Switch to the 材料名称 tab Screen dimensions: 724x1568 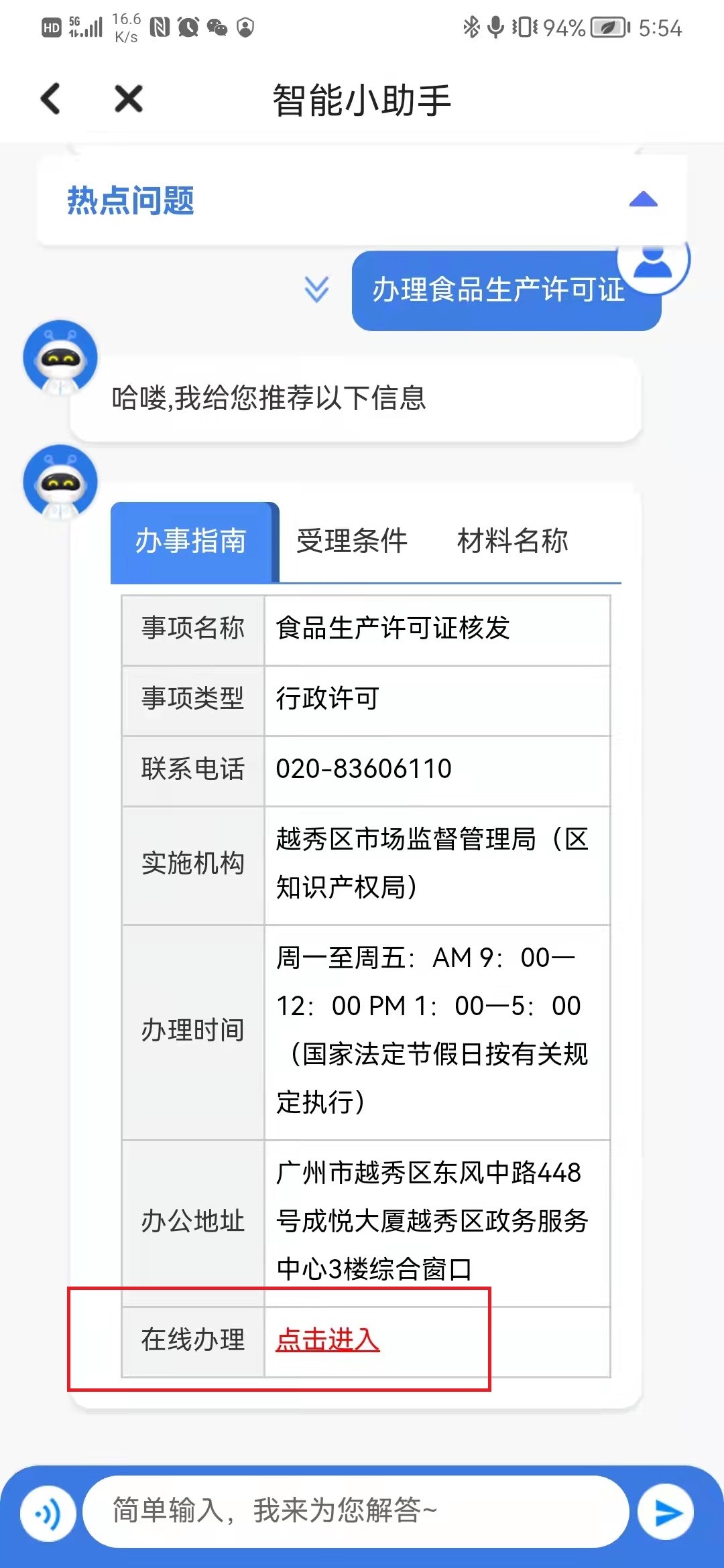pos(513,541)
